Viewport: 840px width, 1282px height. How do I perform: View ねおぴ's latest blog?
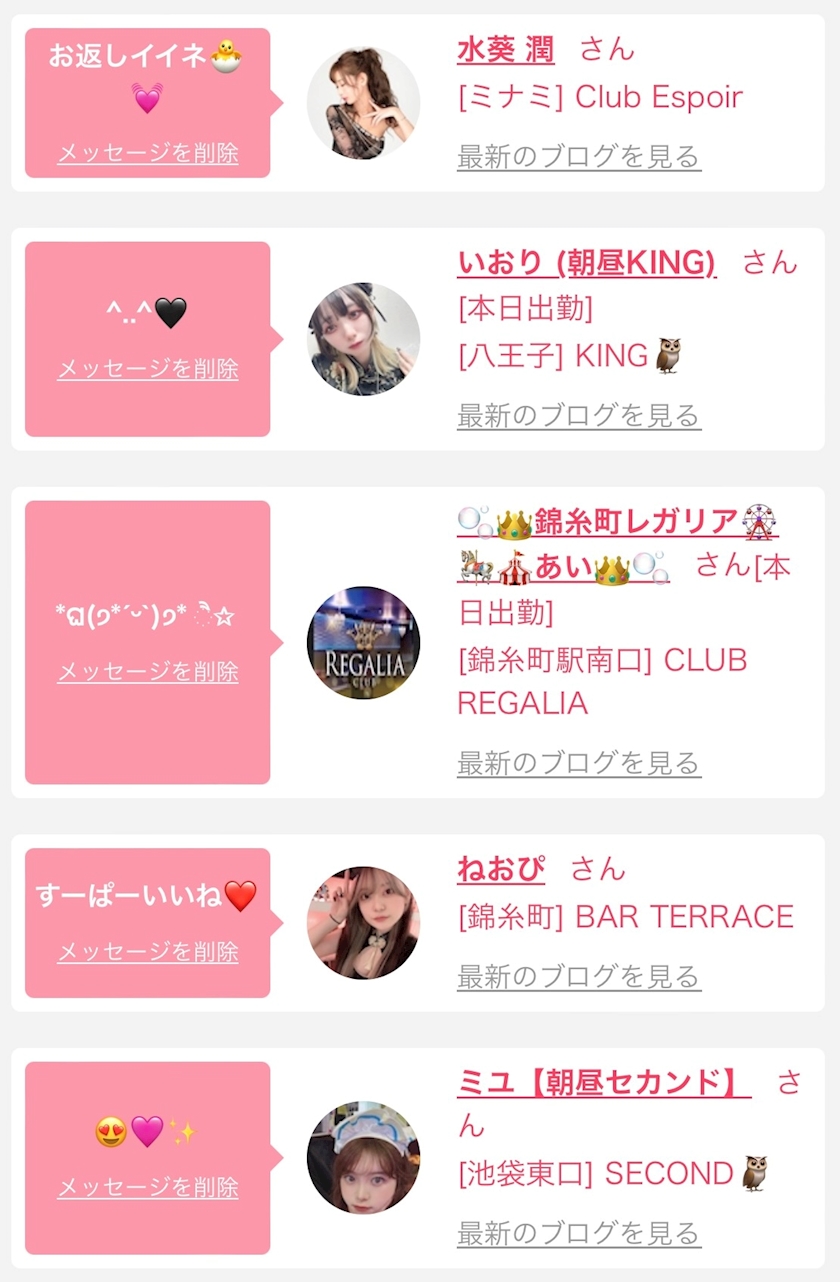(579, 975)
